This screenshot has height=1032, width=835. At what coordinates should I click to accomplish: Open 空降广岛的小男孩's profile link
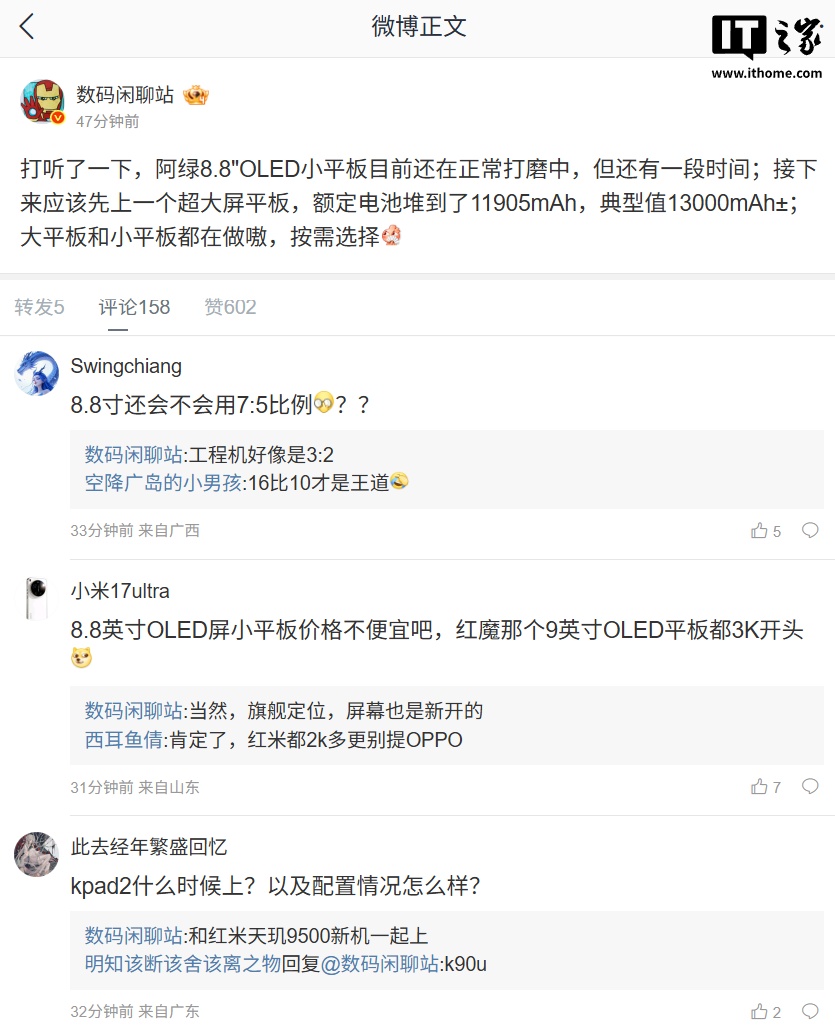click(163, 482)
